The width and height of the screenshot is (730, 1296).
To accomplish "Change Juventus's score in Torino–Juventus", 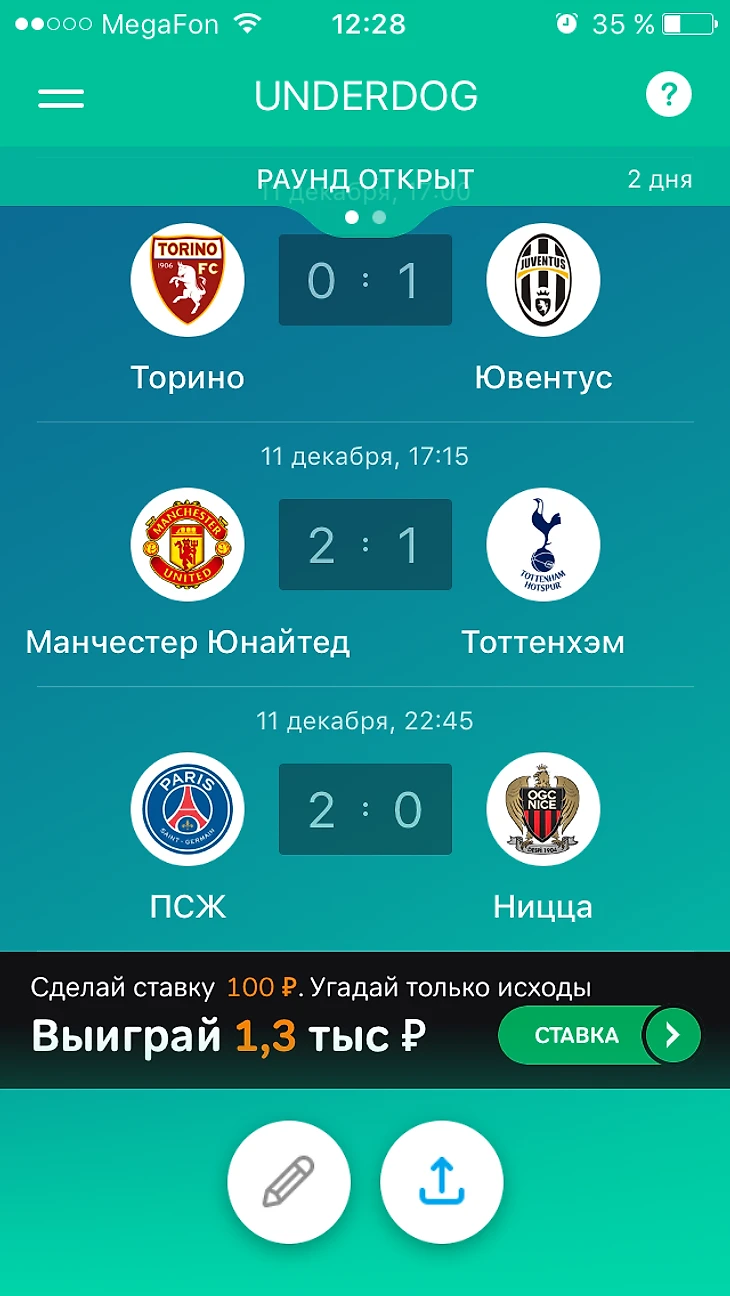I will tap(408, 281).
